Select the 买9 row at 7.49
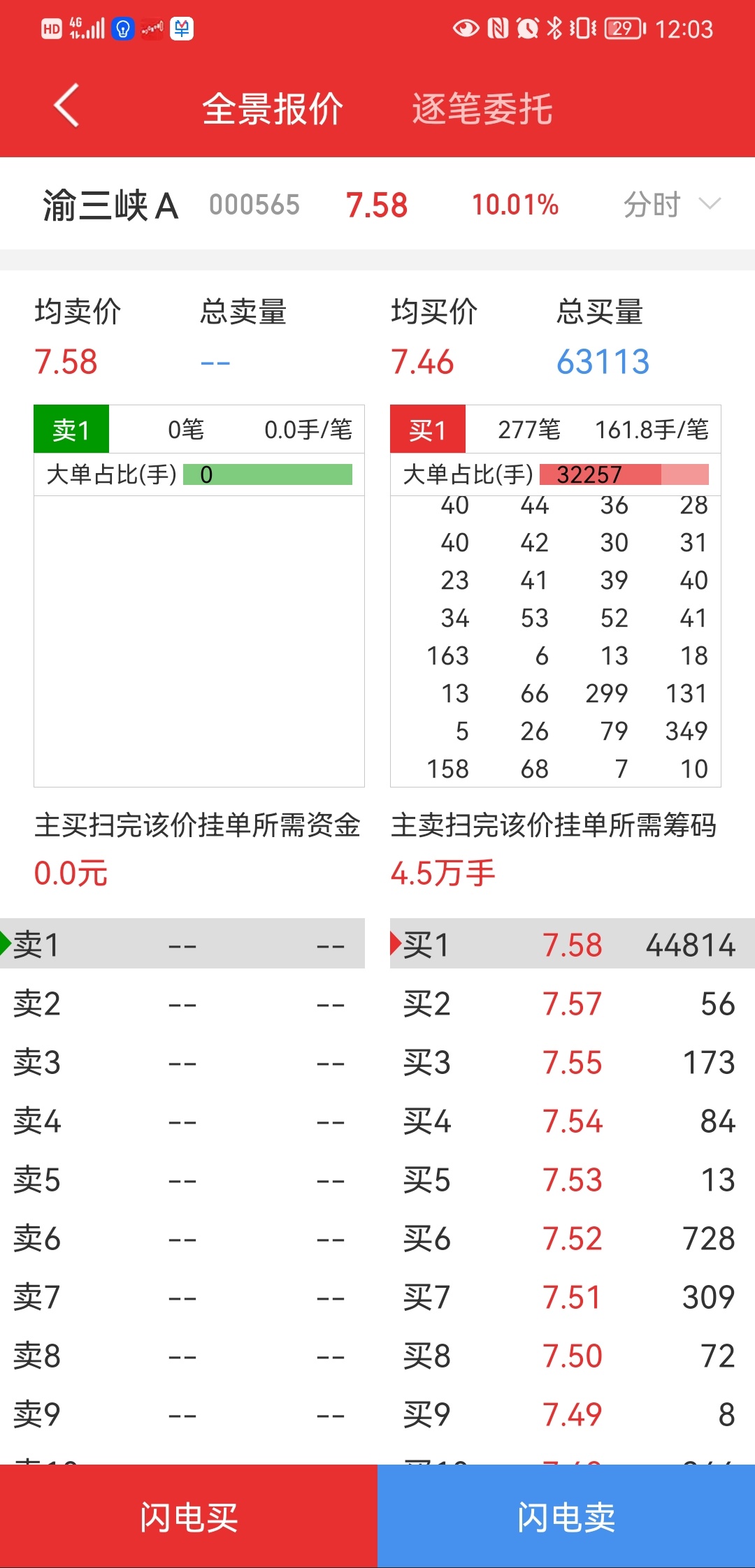 click(573, 1414)
